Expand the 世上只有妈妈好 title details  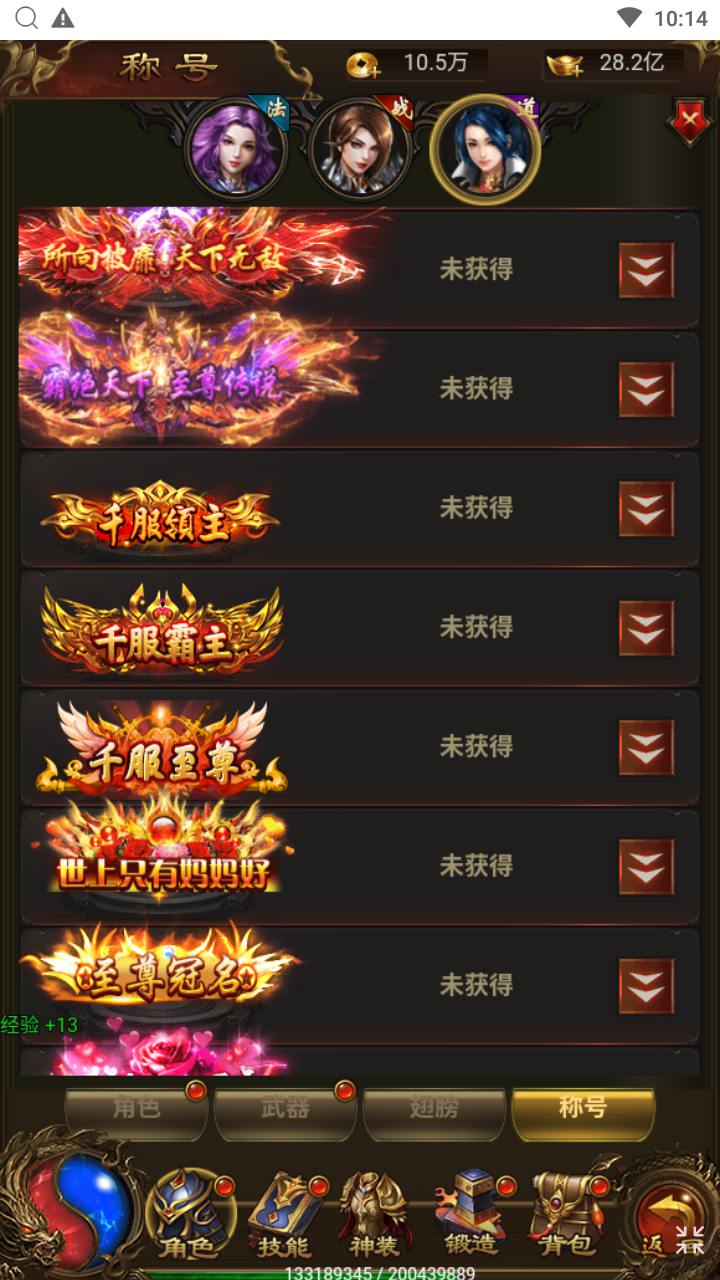646,866
